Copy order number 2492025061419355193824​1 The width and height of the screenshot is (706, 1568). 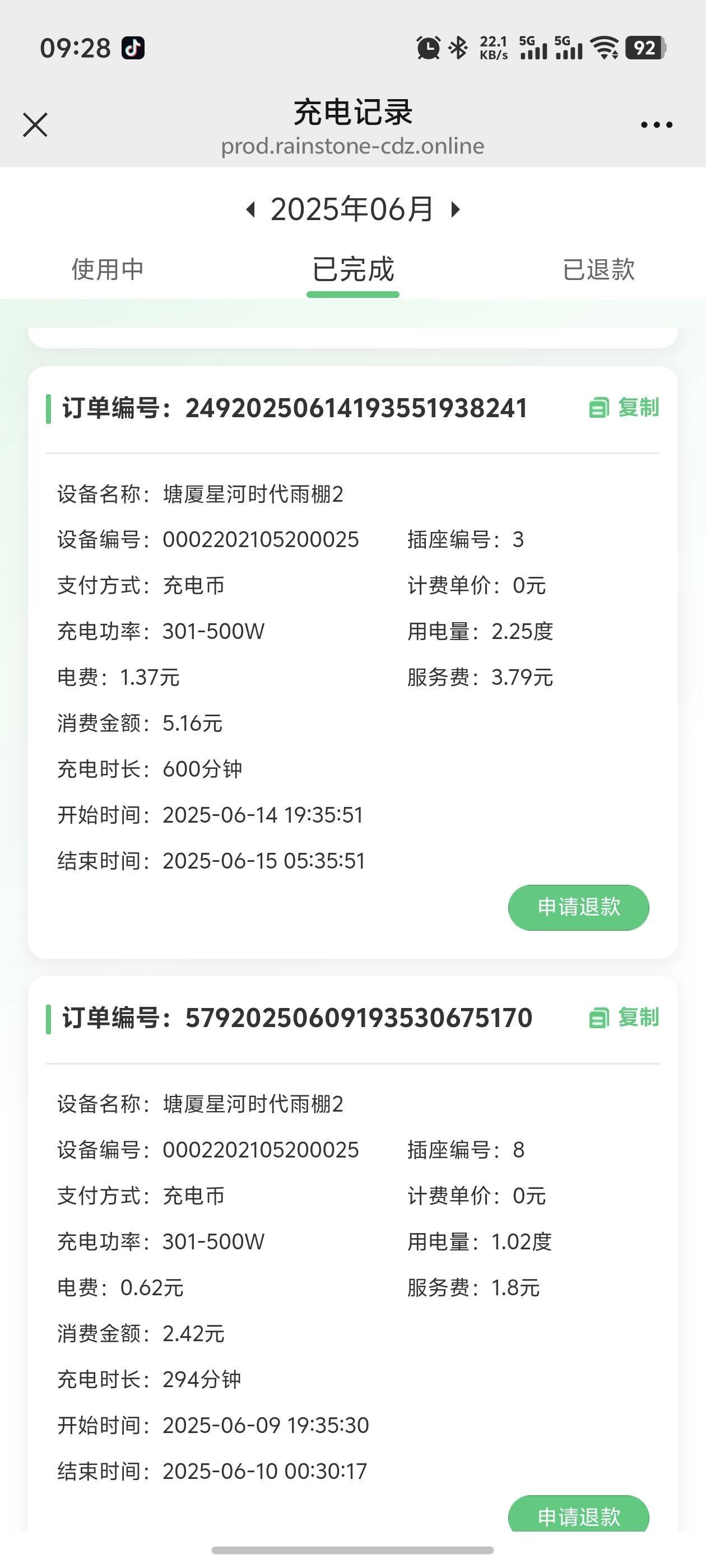[624, 407]
